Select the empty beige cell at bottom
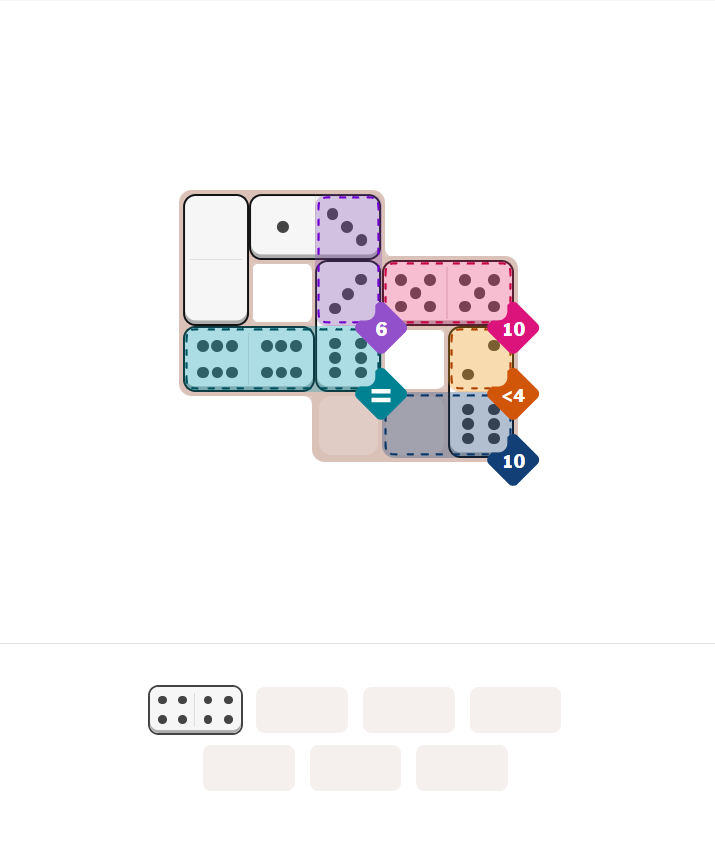Viewport: 715px width, 855px height. [x=348, y=426]
